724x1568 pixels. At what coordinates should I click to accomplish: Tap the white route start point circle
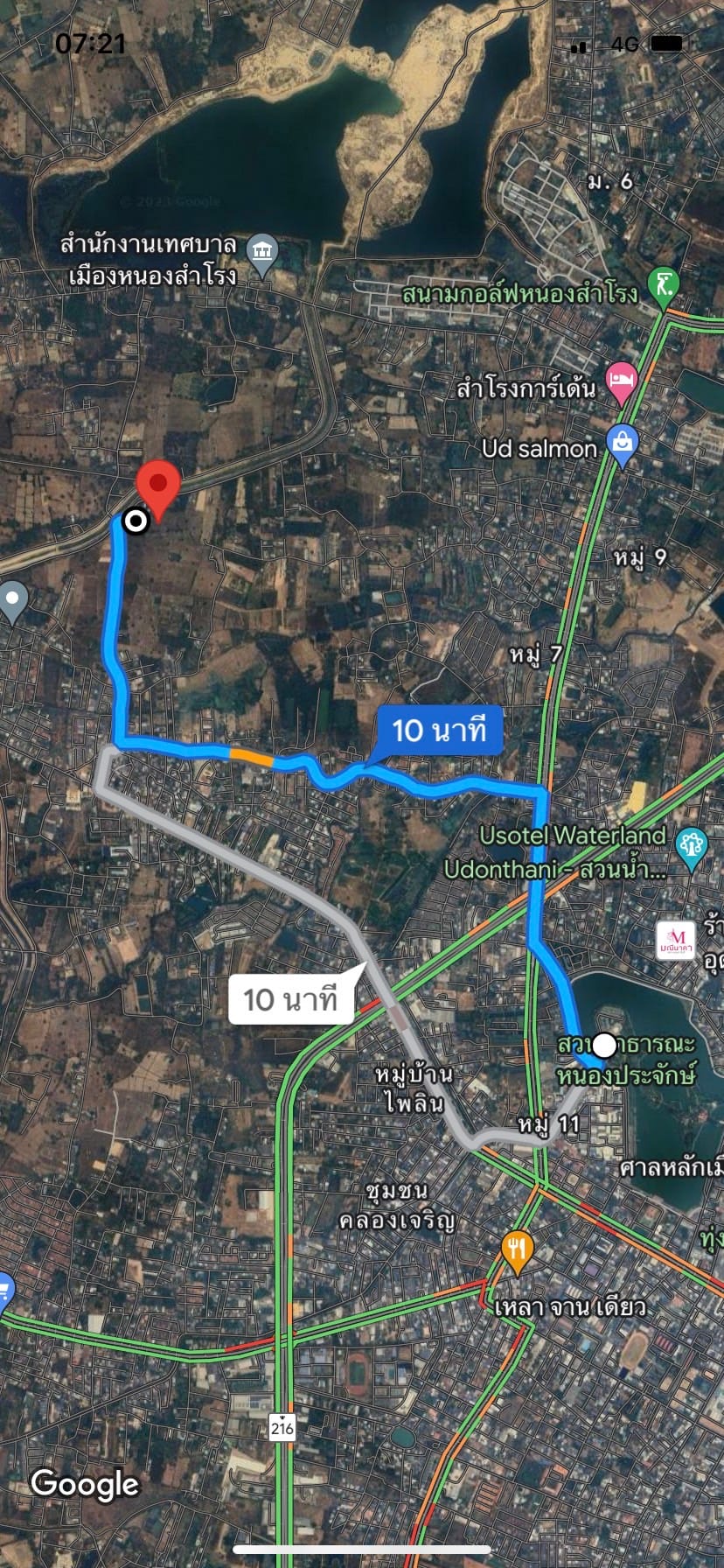(603, 1045)
